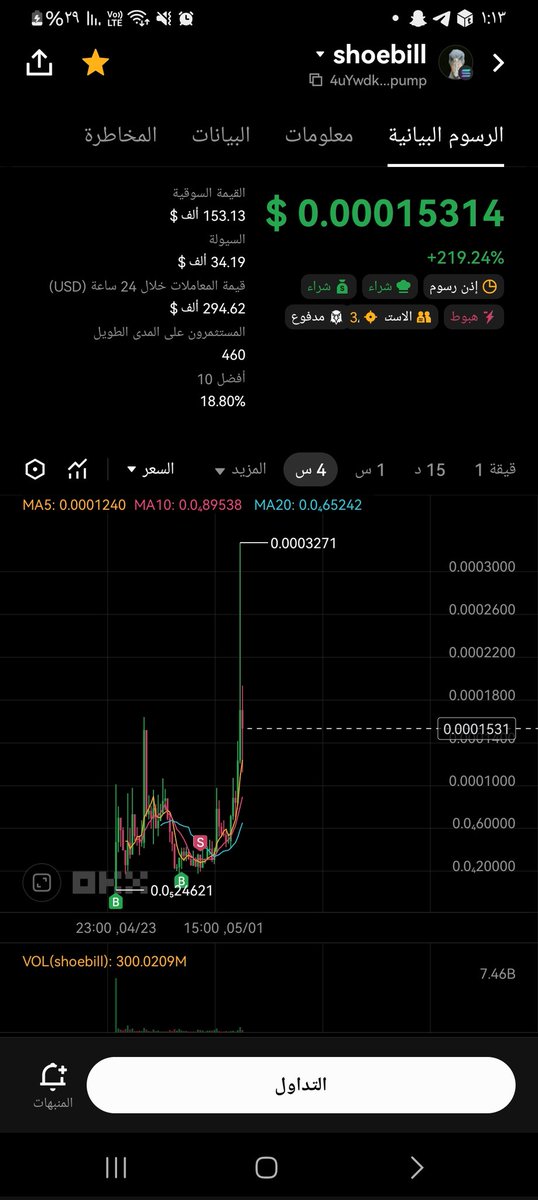Tap the التداول trade button
This screenshot has width=538, height=1200.
pos(301,1085)
